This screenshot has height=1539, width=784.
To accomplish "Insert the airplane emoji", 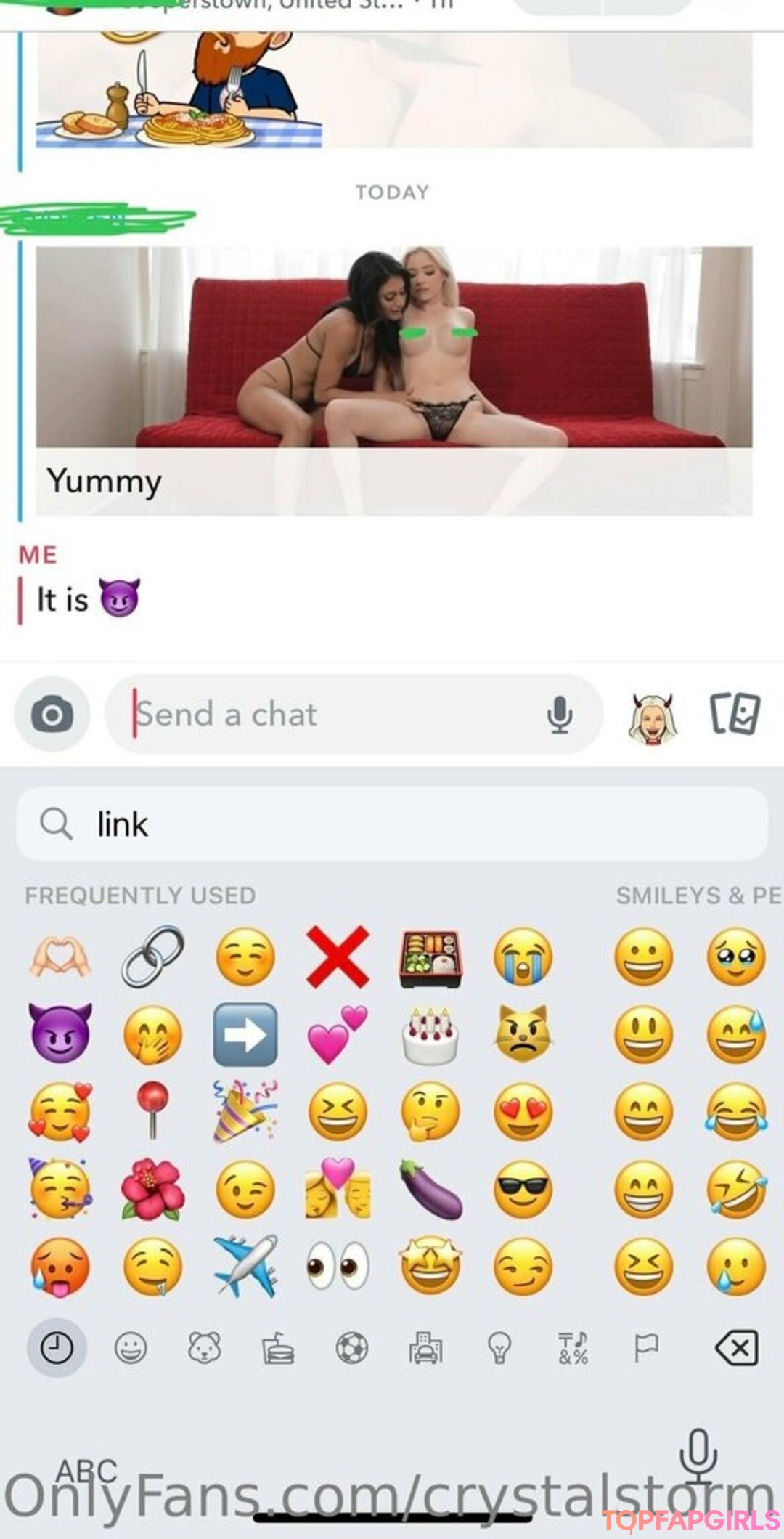I will click(245, 1267).
